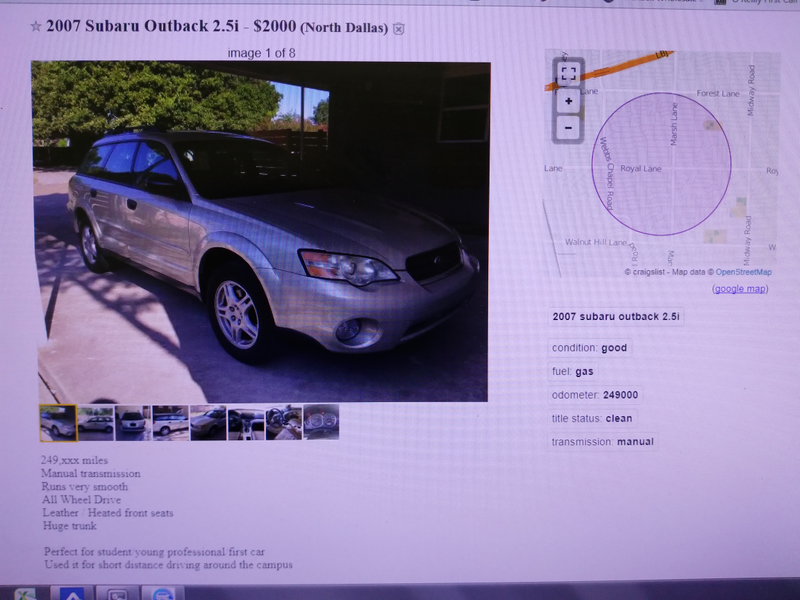Select the highlighted first photo thumbnail
Viewport: 800px width, 600px height.
click(58, 422)
